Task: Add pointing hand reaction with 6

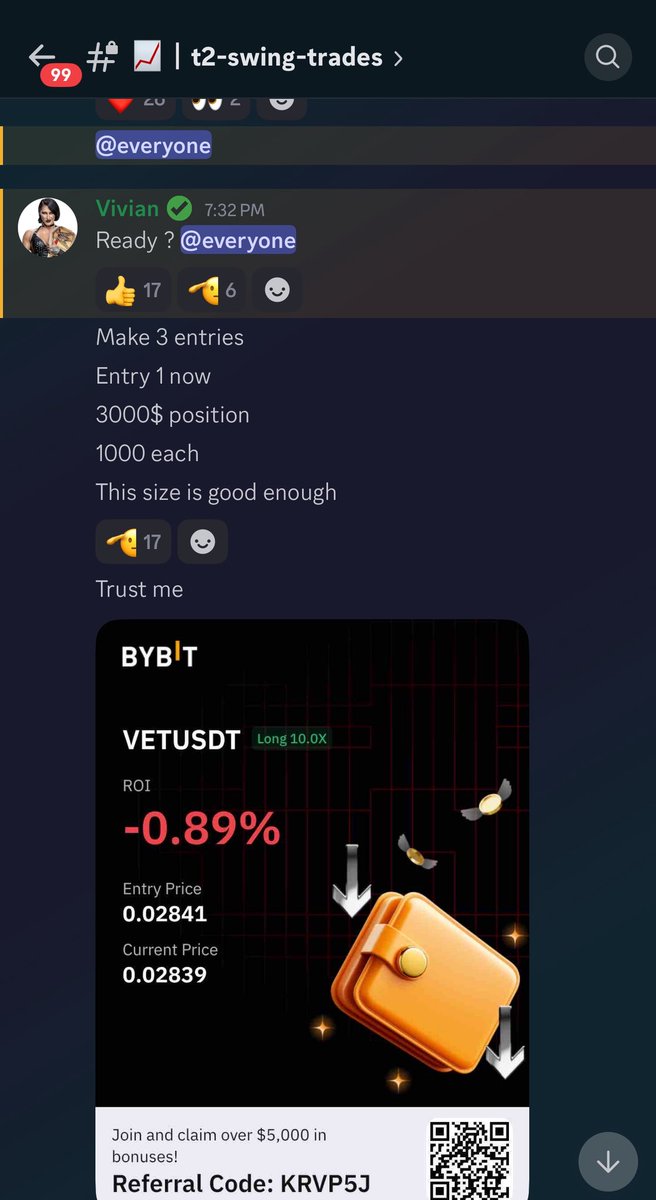Action: (x=211, y=290)
